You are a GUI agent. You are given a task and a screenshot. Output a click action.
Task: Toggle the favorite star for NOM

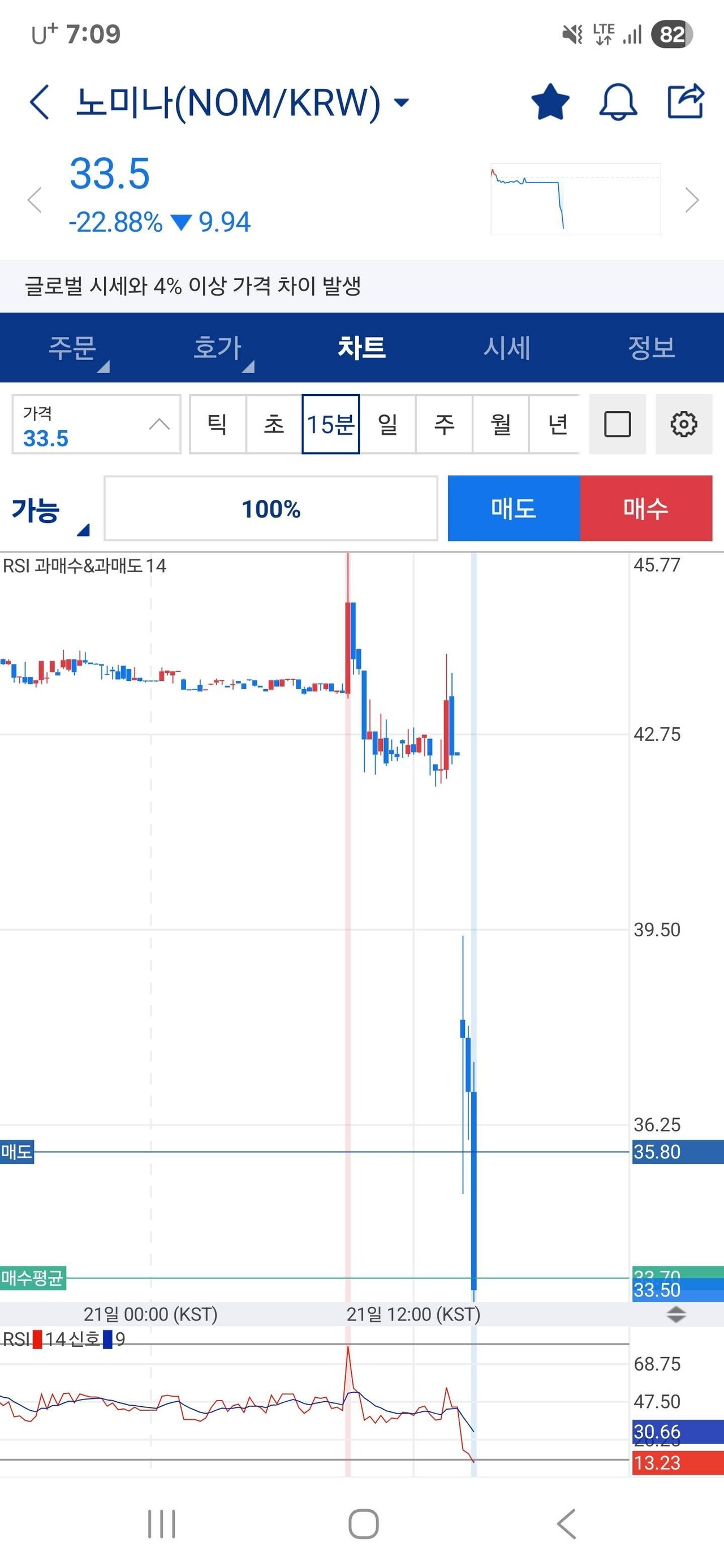pos(550,102)
